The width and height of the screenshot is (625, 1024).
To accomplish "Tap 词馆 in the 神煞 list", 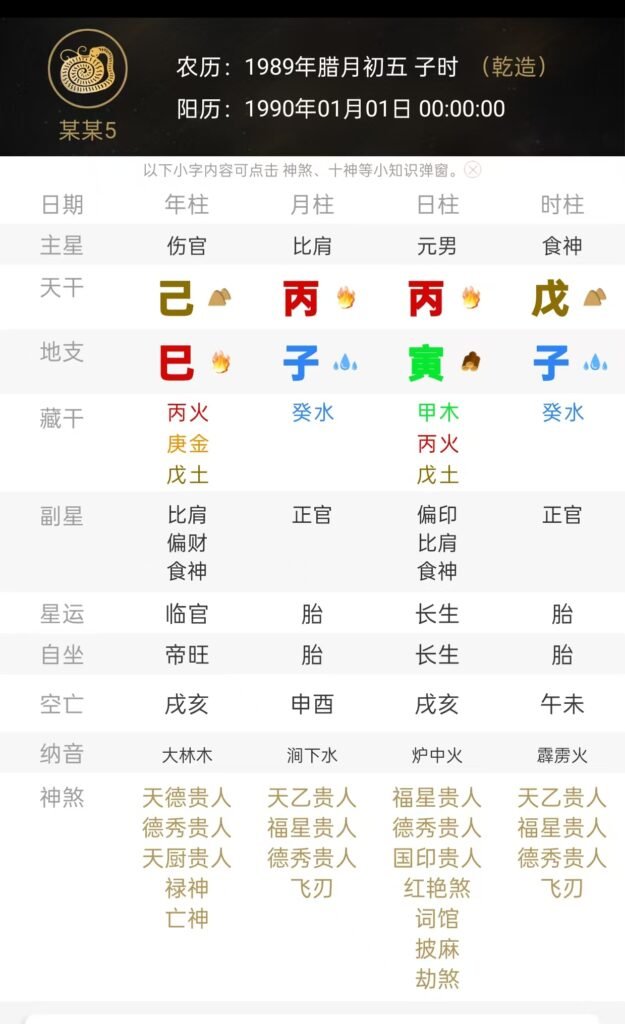I will 437,918.
